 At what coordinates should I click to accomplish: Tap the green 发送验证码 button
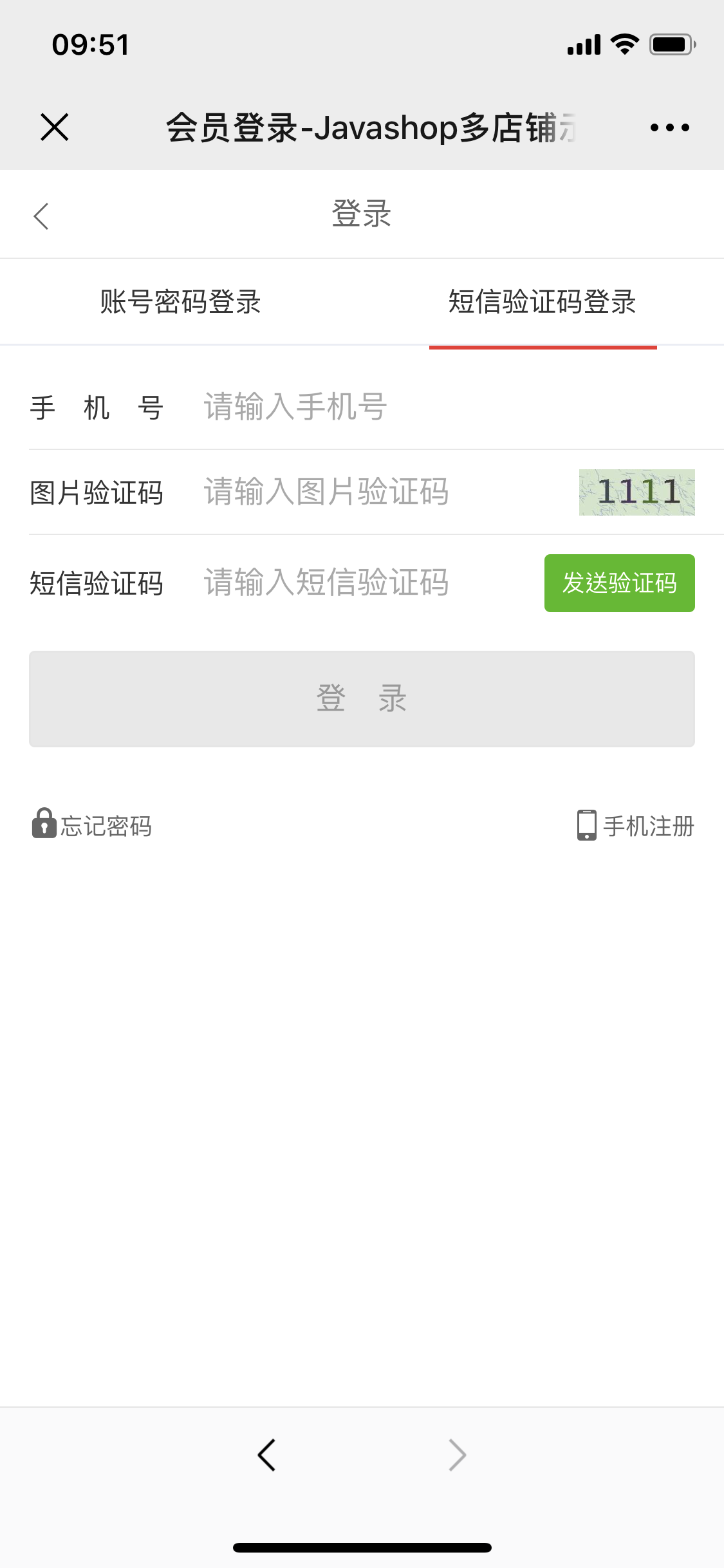click(x=619, y=583)
